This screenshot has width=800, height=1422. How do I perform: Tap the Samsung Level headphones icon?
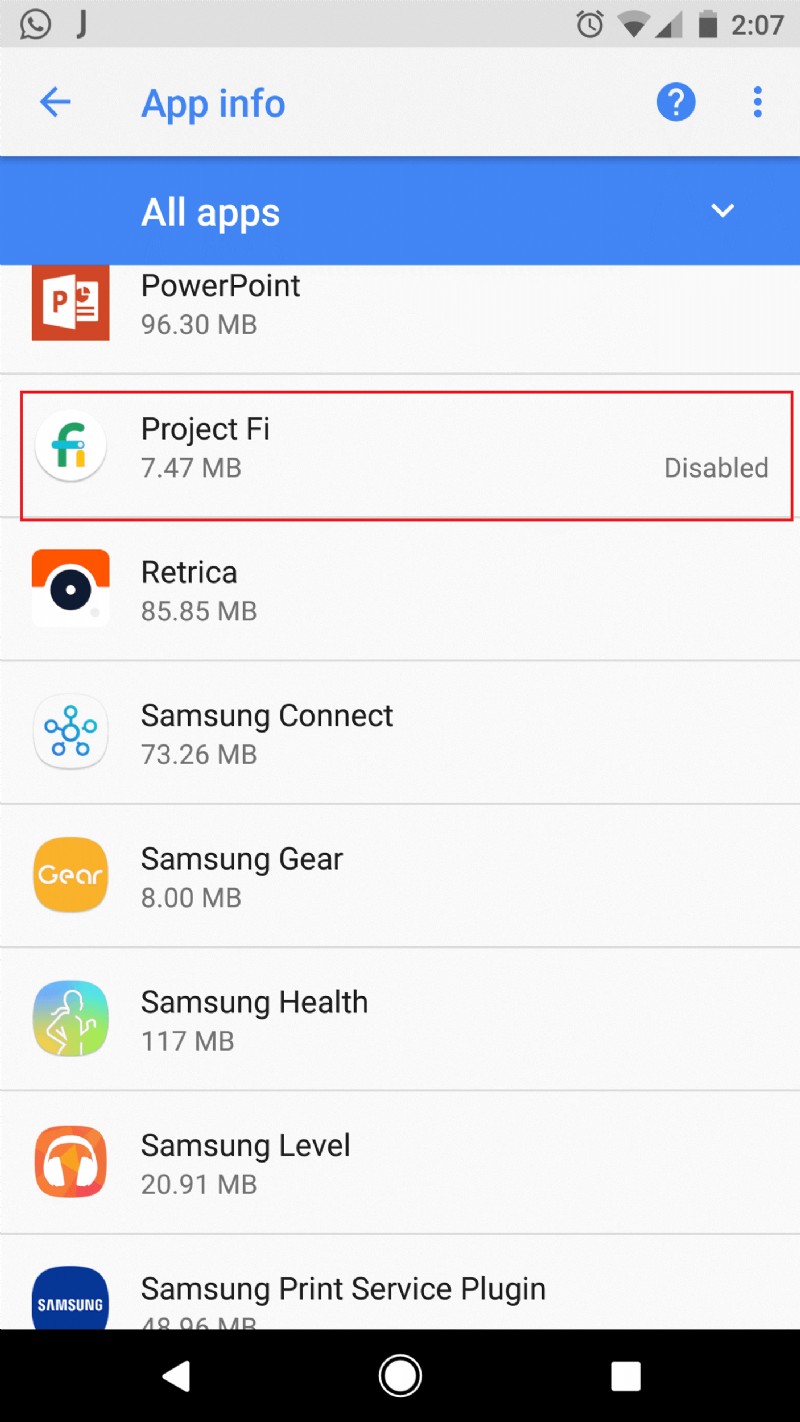click(x=70, y=1162)
